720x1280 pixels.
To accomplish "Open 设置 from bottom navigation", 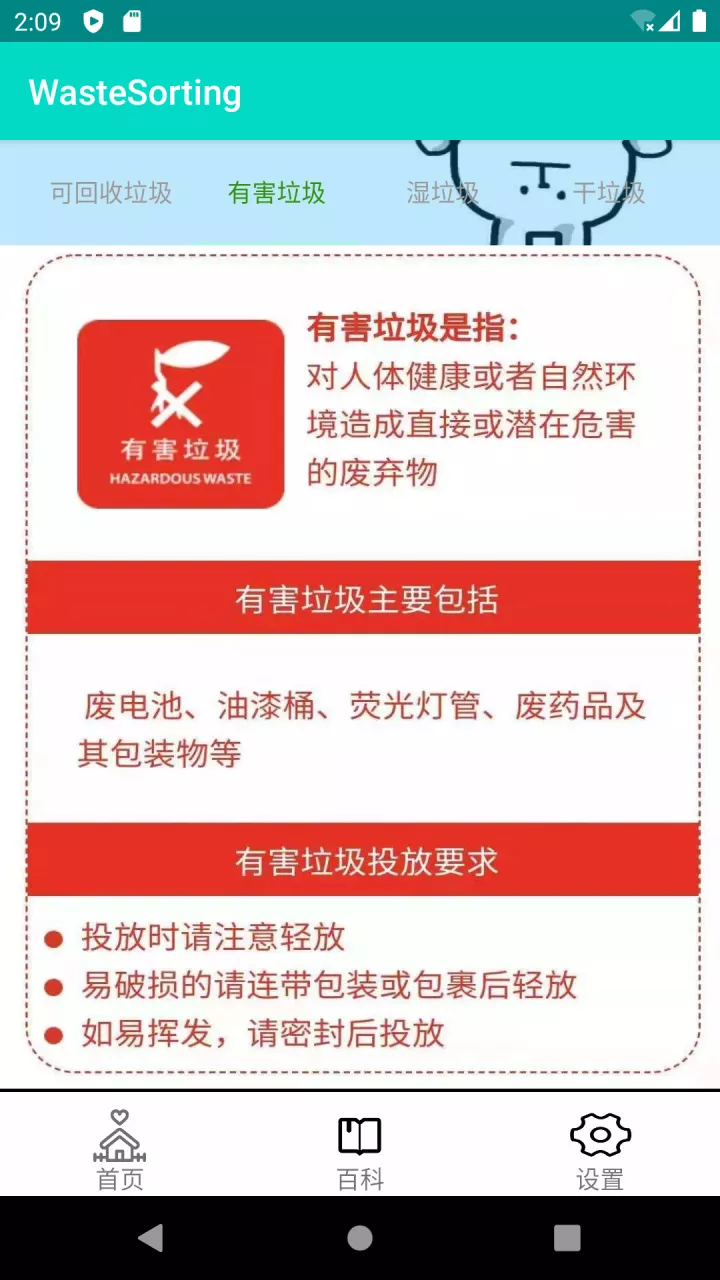I will pos(600,1150).
